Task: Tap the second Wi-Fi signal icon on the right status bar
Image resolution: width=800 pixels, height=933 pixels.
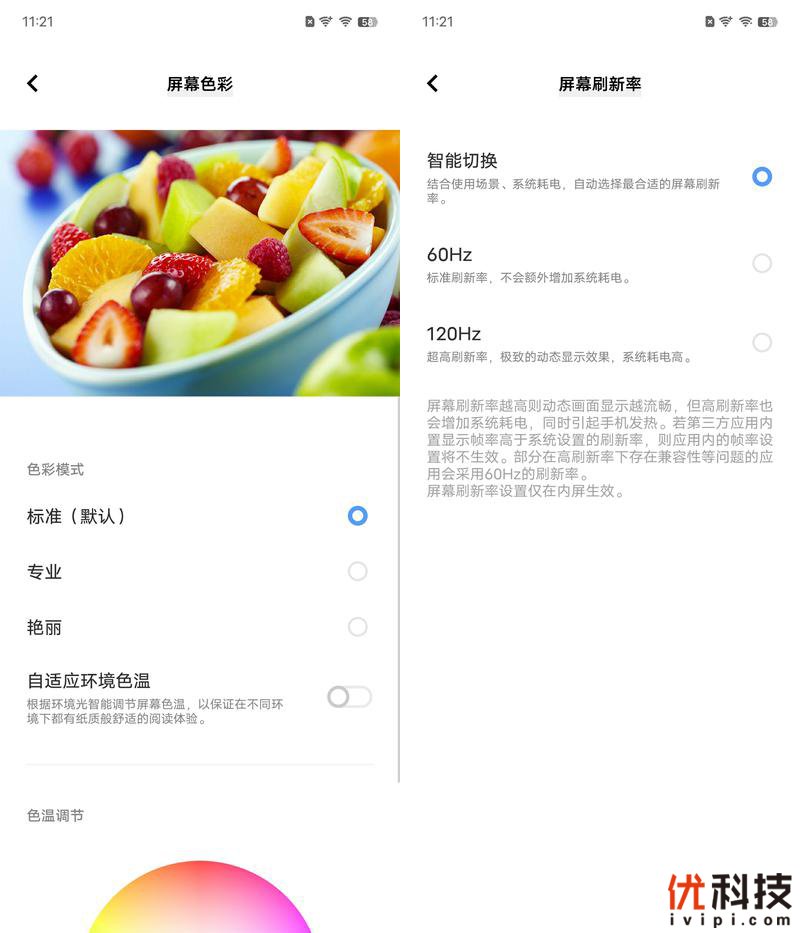Action: tap(745, 19)
